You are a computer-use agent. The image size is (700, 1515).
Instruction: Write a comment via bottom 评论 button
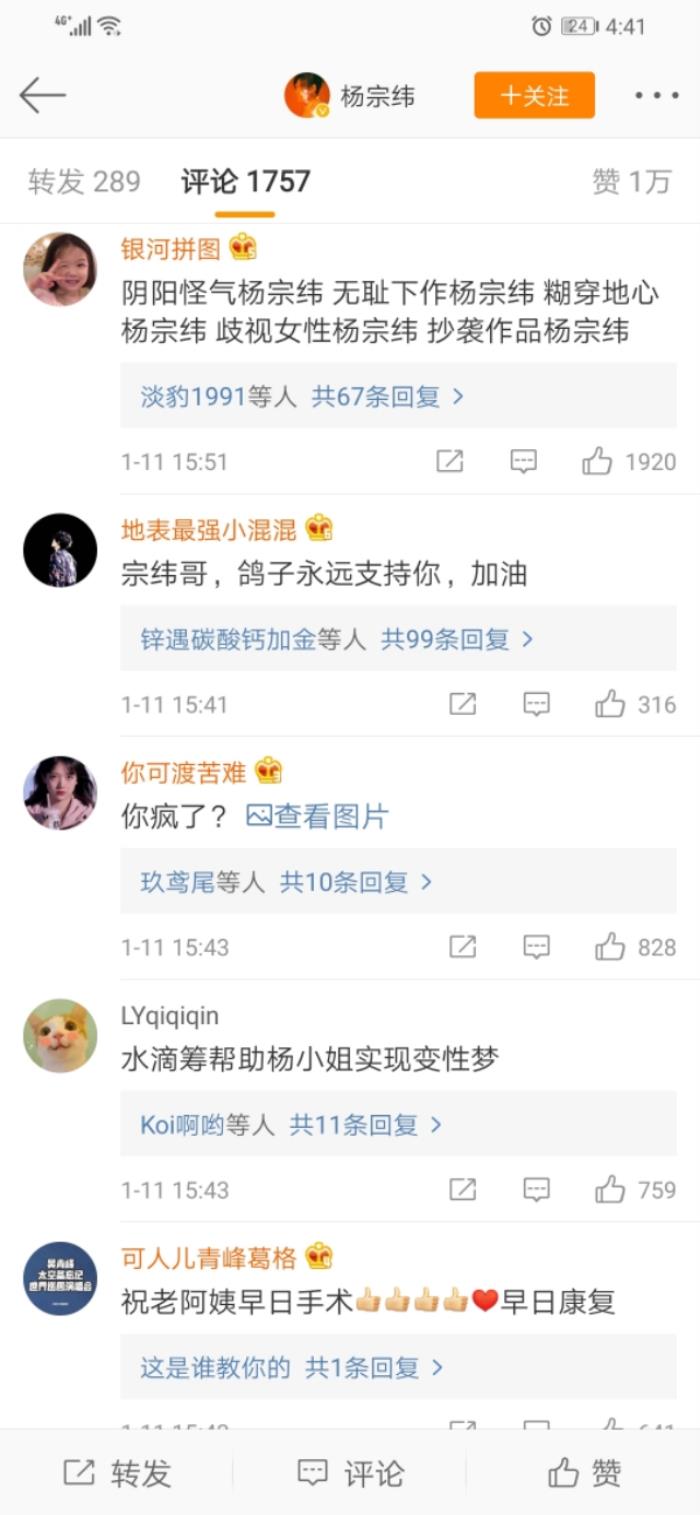point(350,1473)
